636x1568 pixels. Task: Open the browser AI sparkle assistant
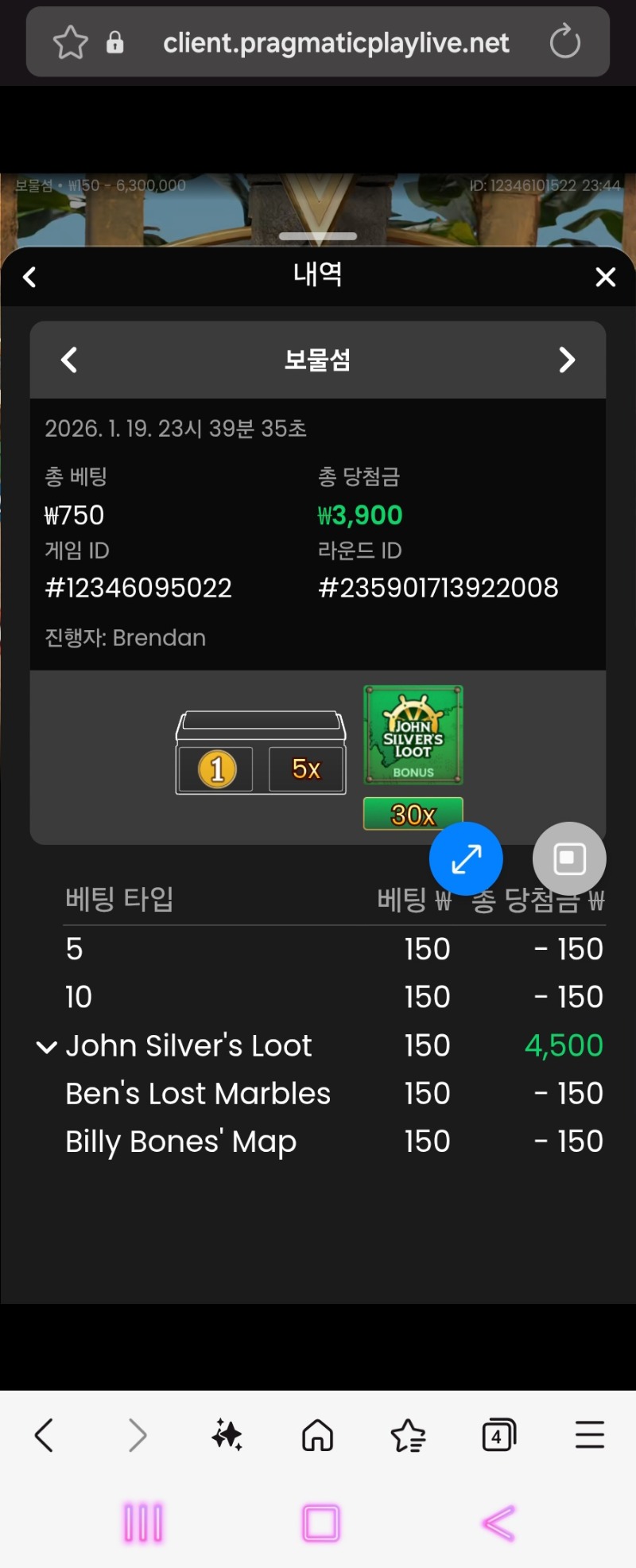click(x=227, y=1436)
